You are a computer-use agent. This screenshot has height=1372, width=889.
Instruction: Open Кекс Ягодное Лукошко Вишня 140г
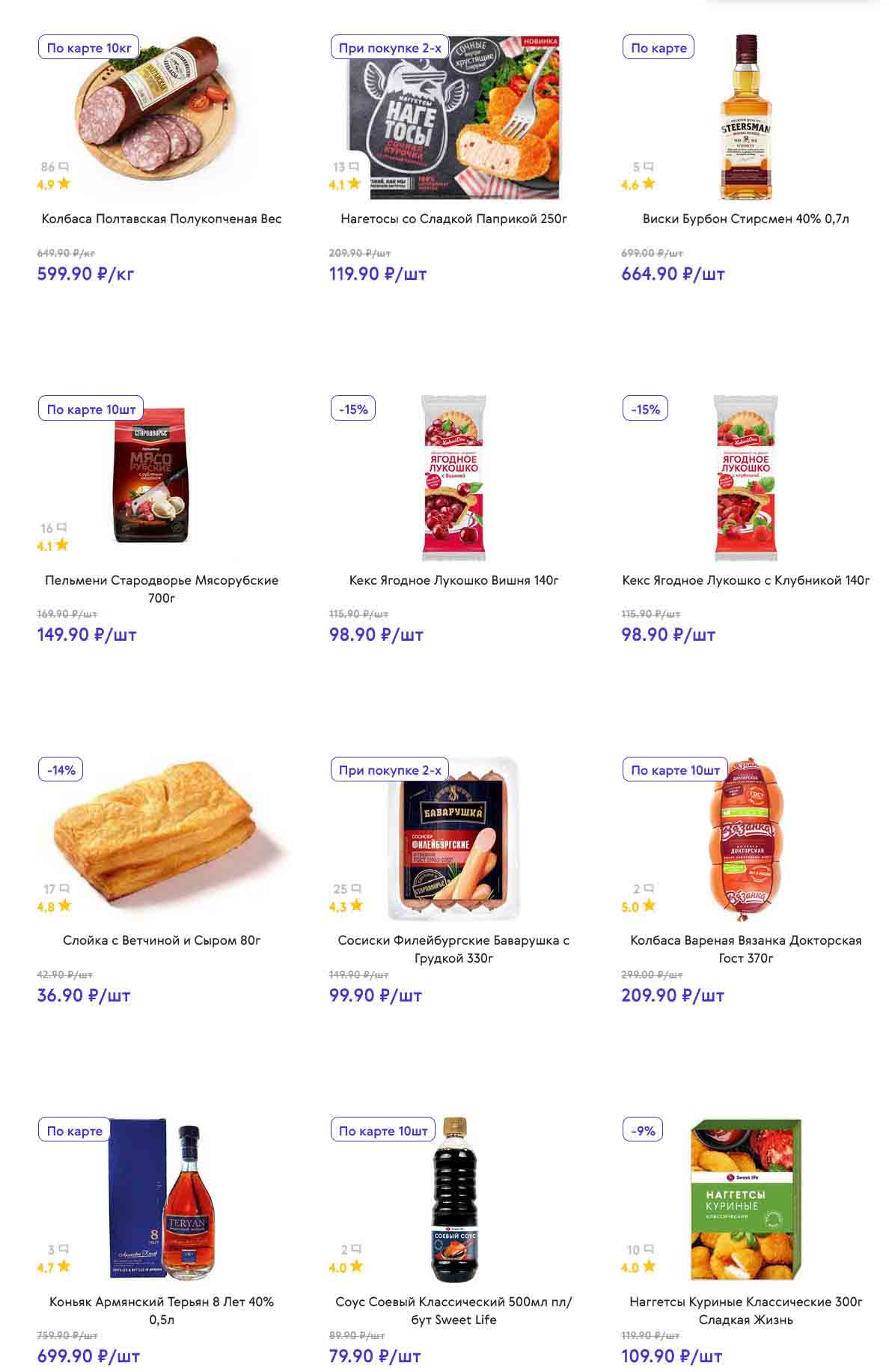click(453, 580)
